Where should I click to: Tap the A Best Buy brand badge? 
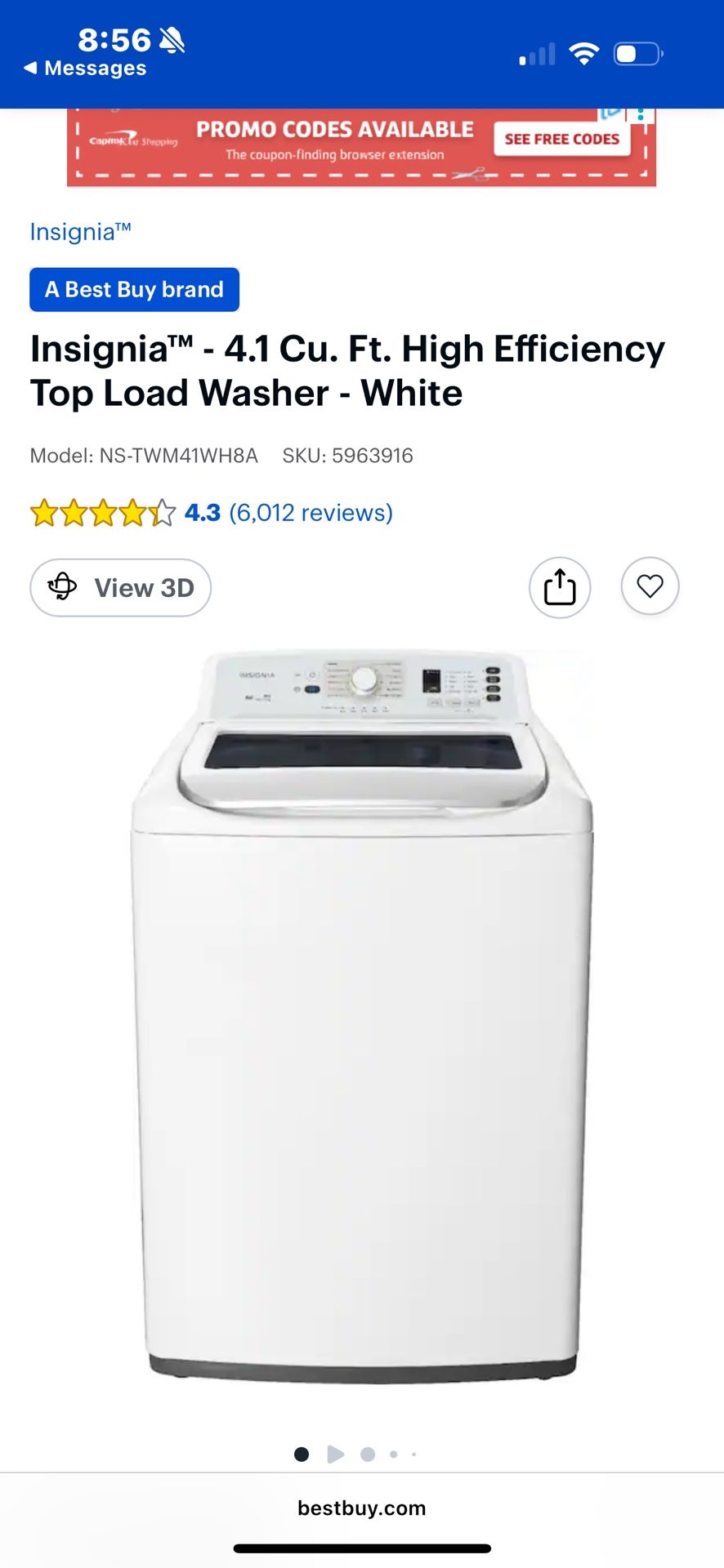click(x=134, y=288)
